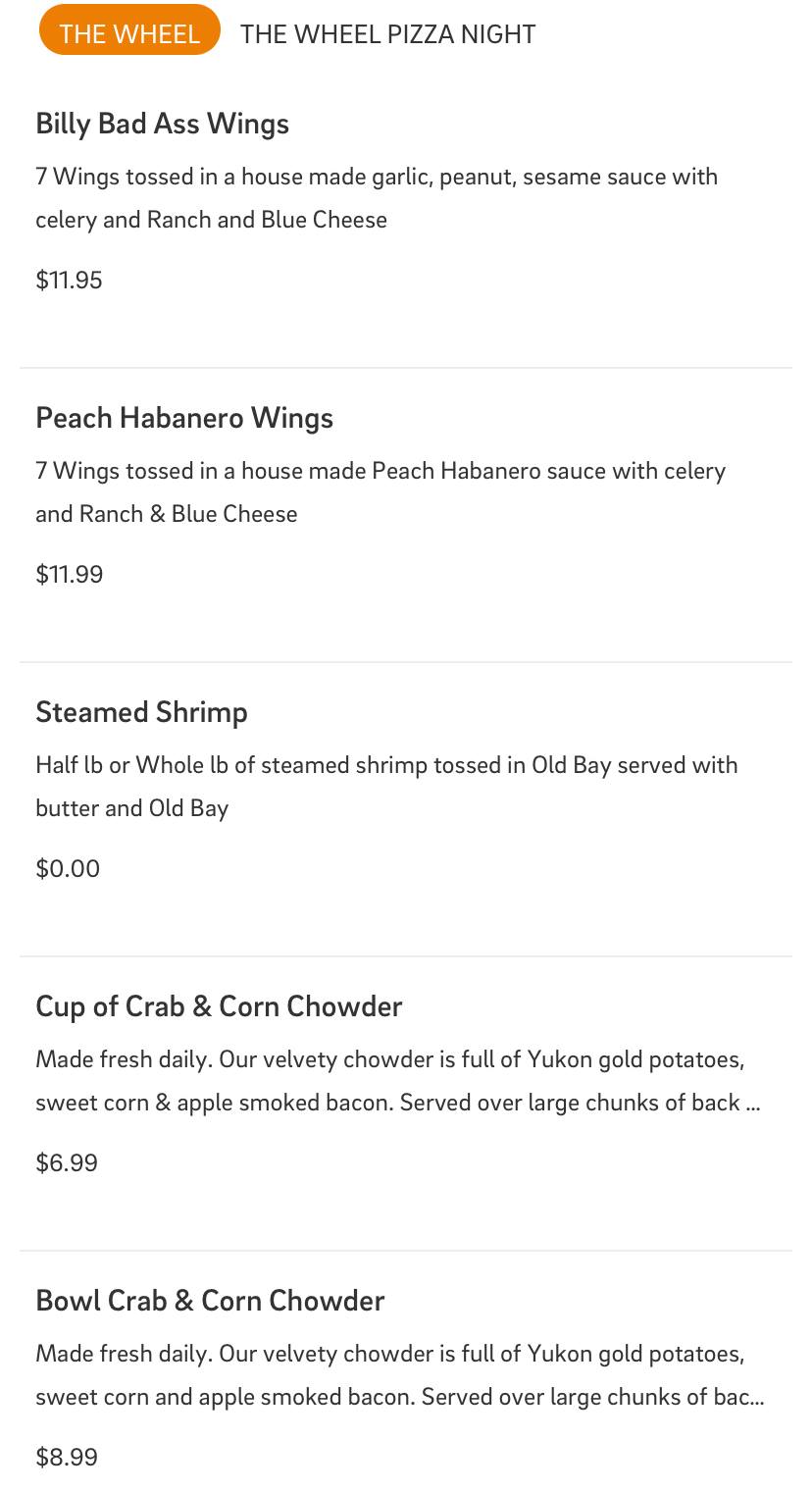The height and width of the screenshot is (1492, 812).
Task: Open Bowl Crab & Corn Chowder
Action: [x=406, y=1373]
